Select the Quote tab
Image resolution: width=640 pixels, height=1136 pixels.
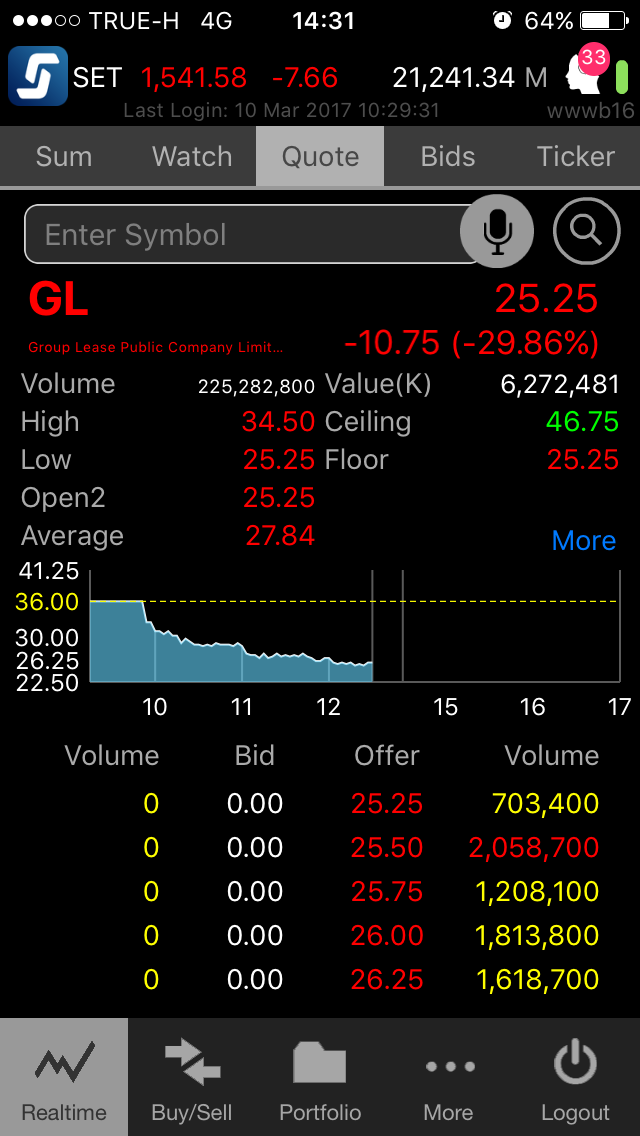coord(320,157)
